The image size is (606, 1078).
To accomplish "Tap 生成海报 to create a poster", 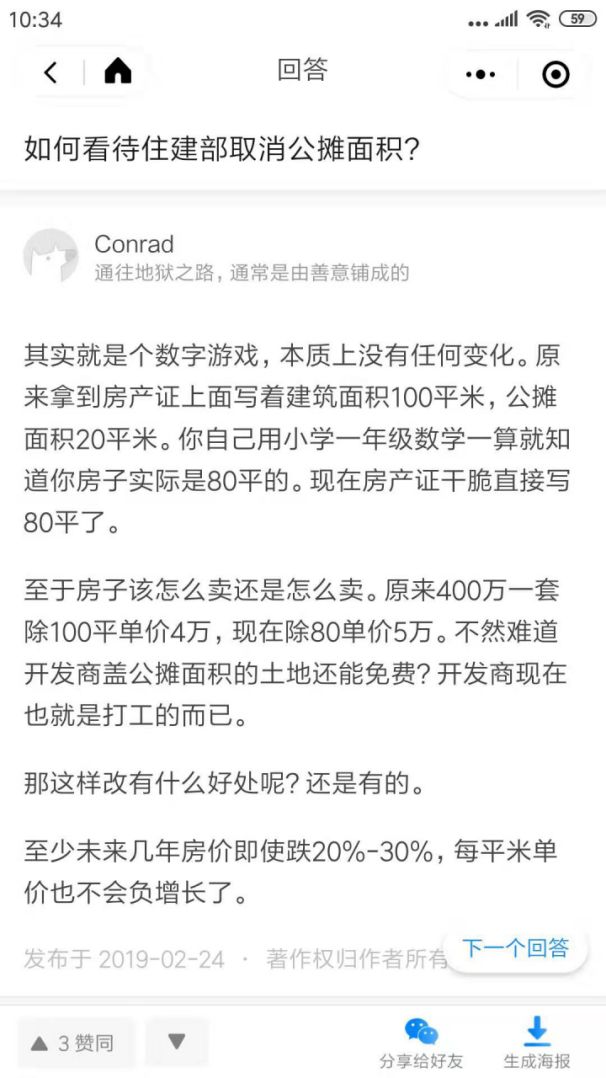I will (537, 1043).
